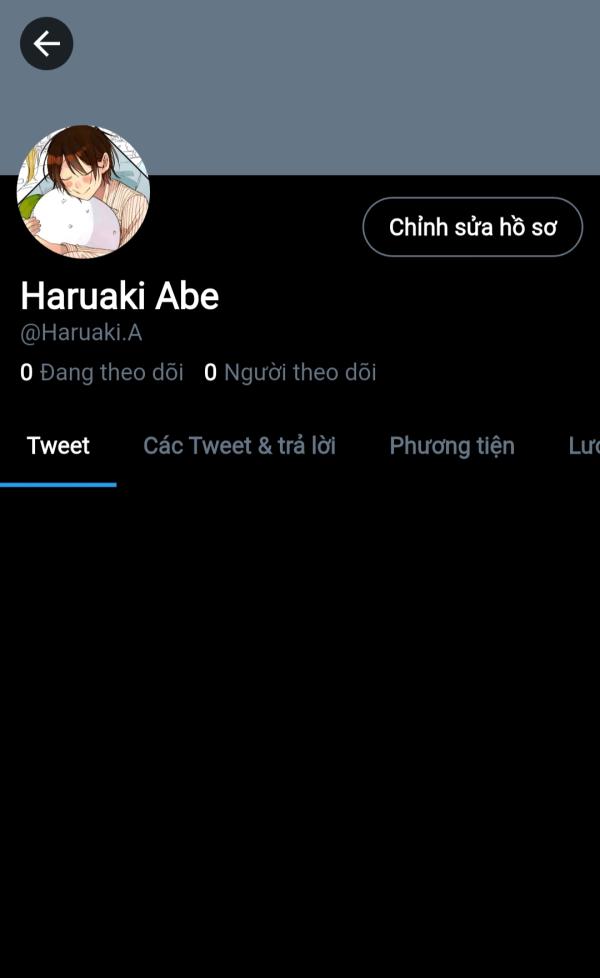Switch to the Phương tiện tab
The image size is (600, 978).
[452, 446]
